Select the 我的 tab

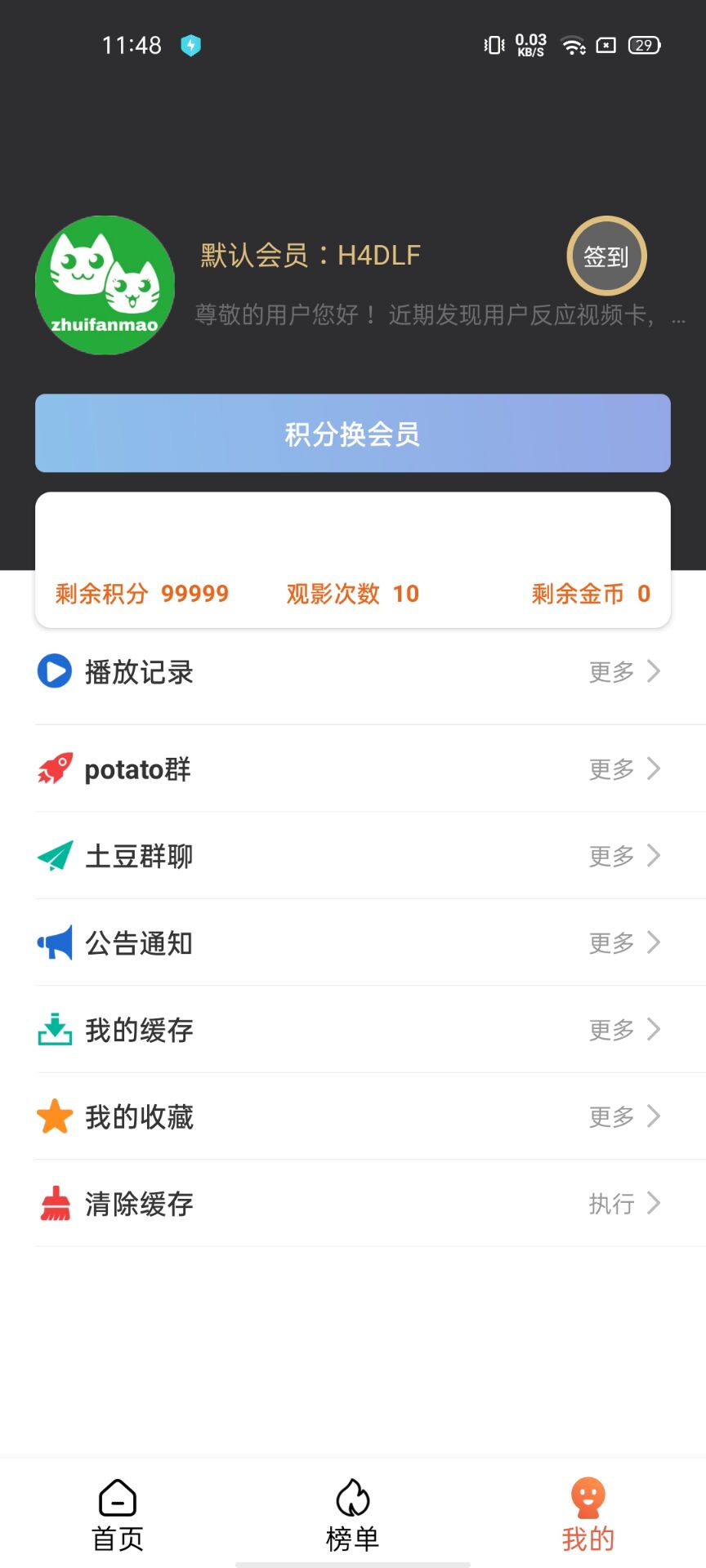pos(588,1515)
